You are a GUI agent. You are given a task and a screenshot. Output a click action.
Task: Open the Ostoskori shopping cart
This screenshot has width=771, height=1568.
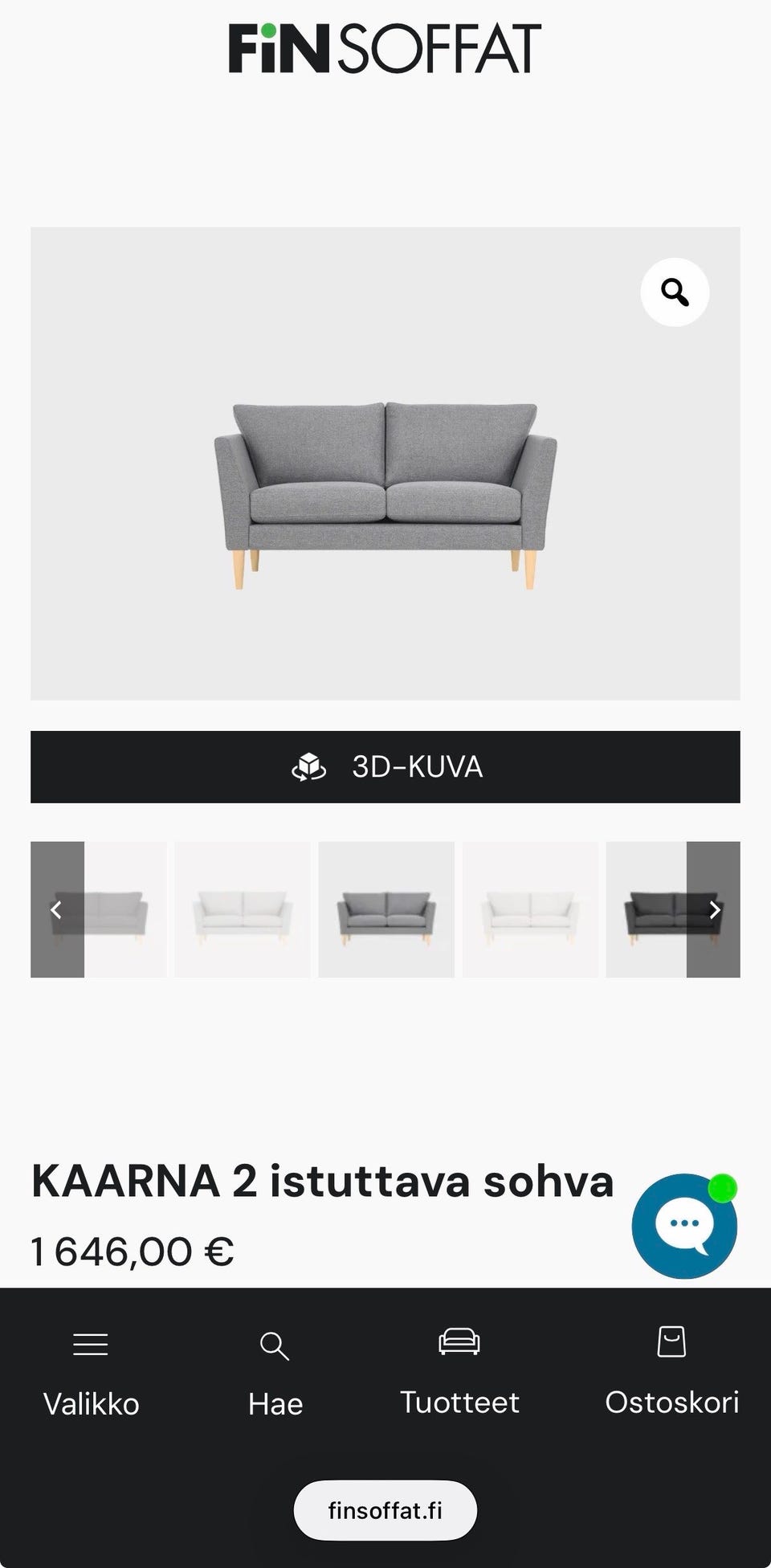click(671, 1374)
